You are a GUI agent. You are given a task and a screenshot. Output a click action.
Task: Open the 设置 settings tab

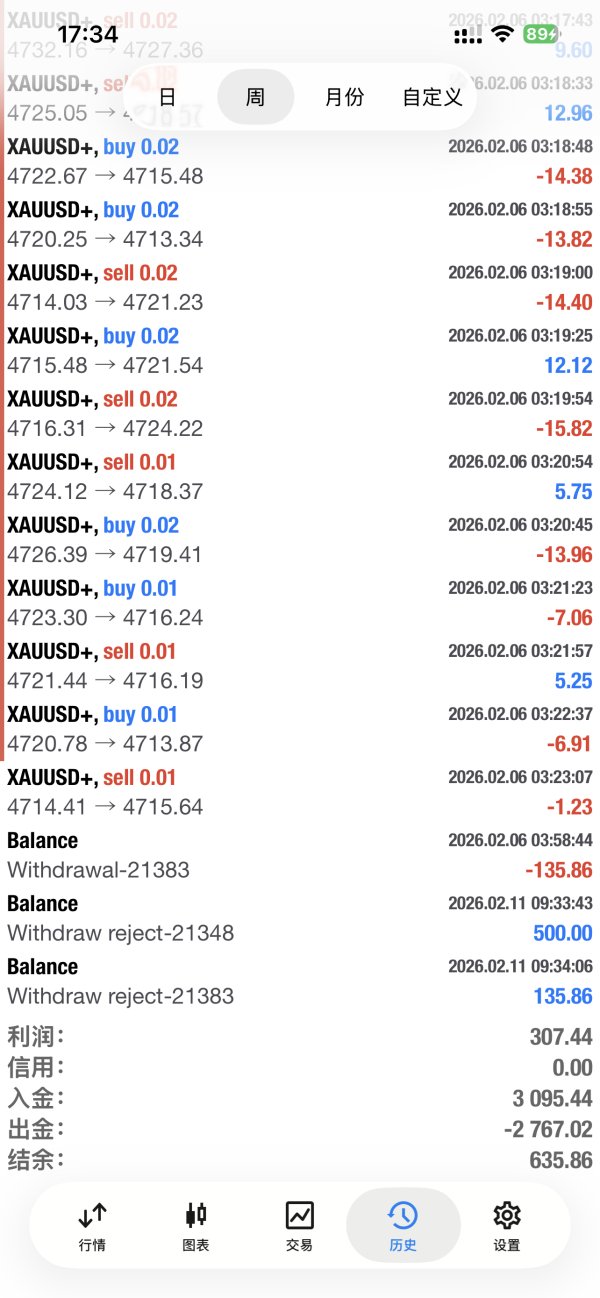pos(507,1226)
